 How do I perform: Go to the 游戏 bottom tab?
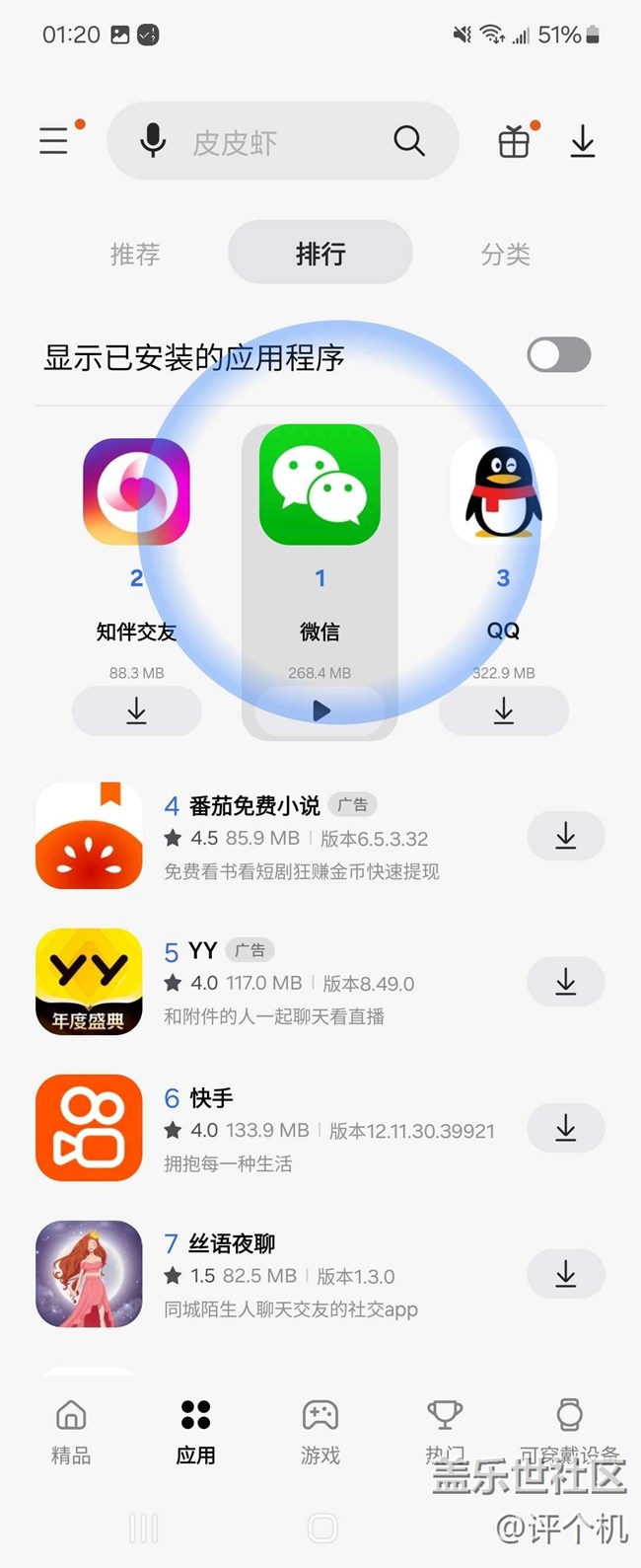click(320, 1431)
